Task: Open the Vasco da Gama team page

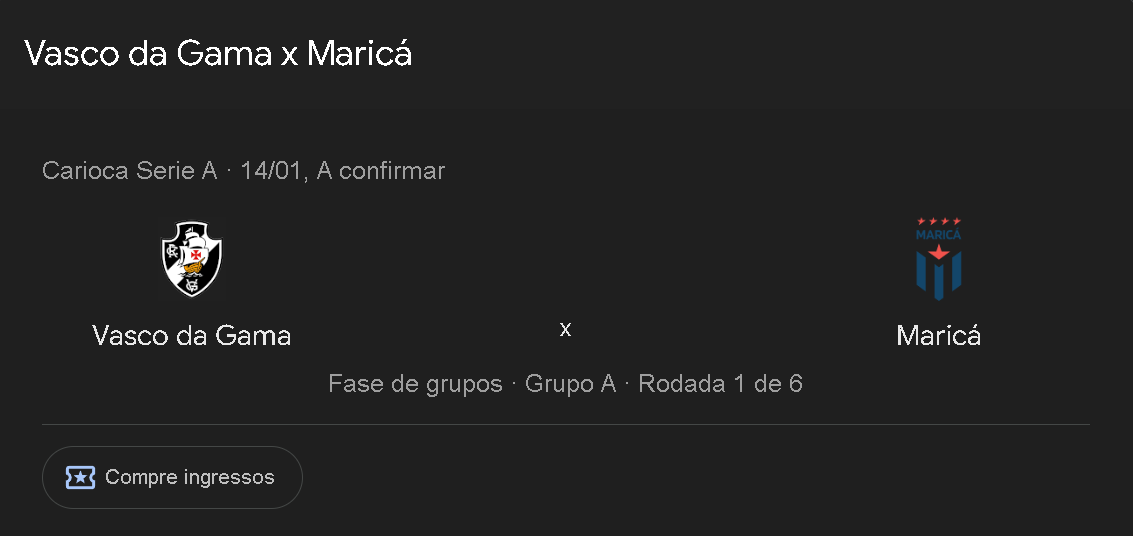Action: 191,334
